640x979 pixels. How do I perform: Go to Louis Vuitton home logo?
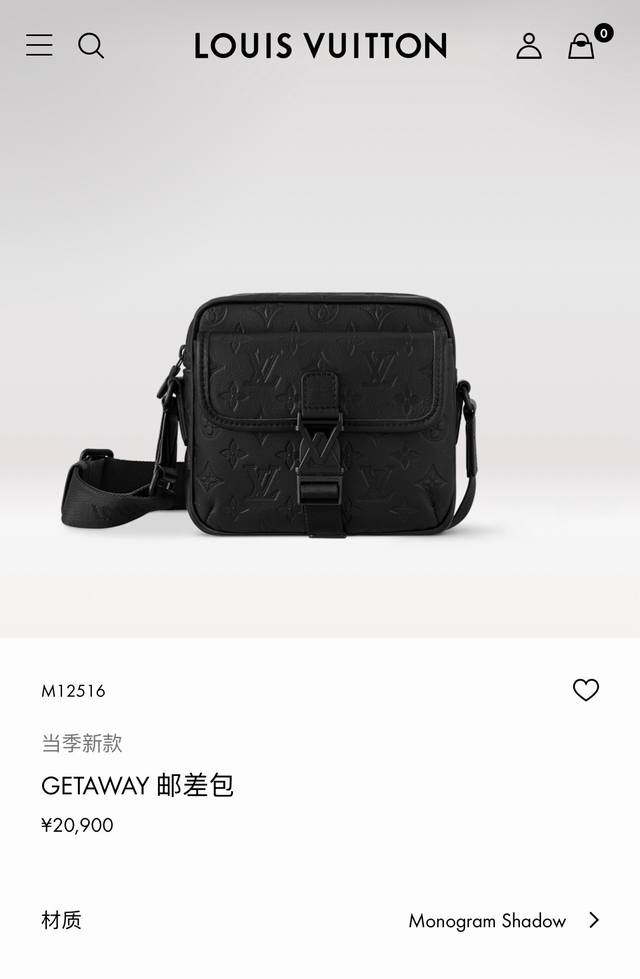click(320, 46)
